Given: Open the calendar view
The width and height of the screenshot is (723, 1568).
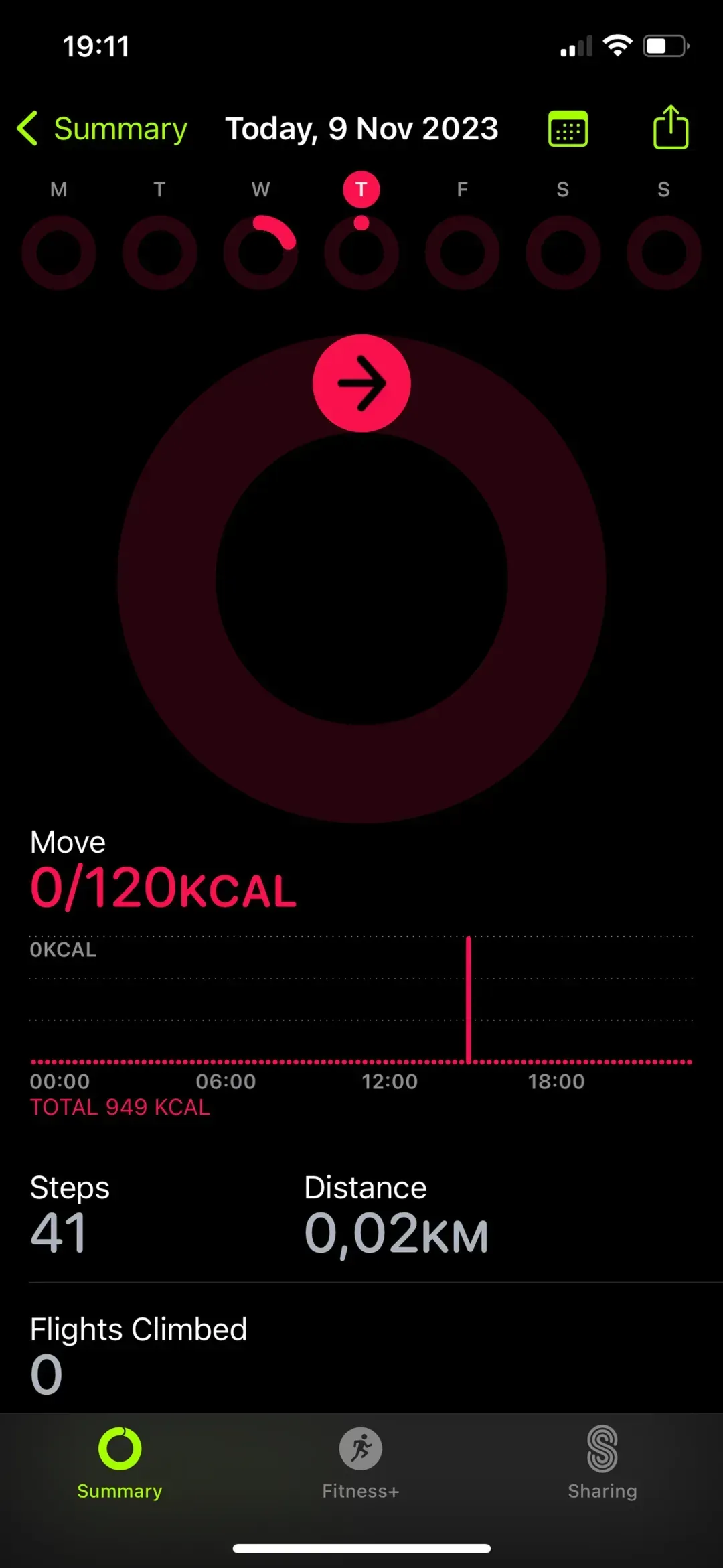Looking at the screenshot, I should (x=568, y=129).
